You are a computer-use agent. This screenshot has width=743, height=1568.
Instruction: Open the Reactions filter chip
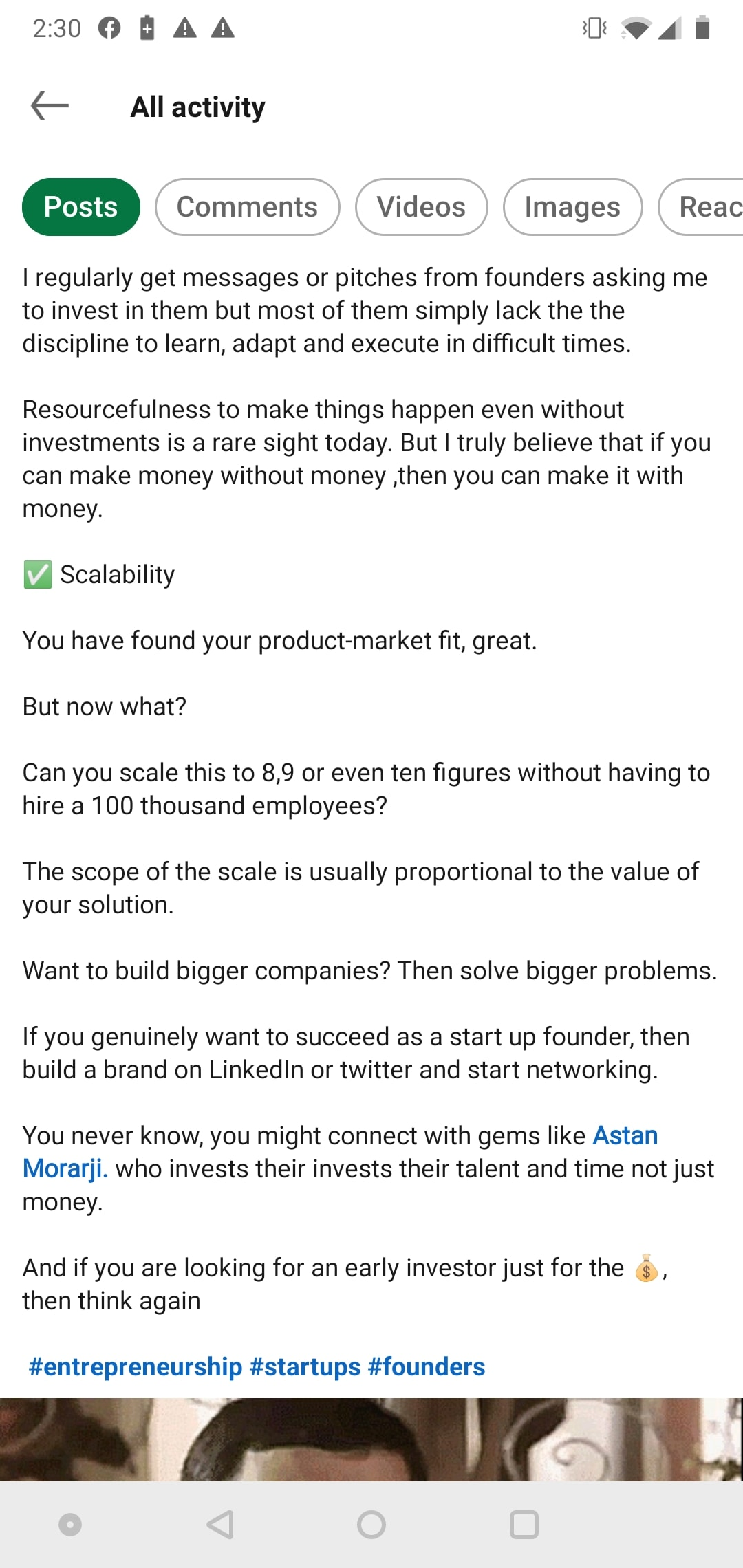(702, 207)
